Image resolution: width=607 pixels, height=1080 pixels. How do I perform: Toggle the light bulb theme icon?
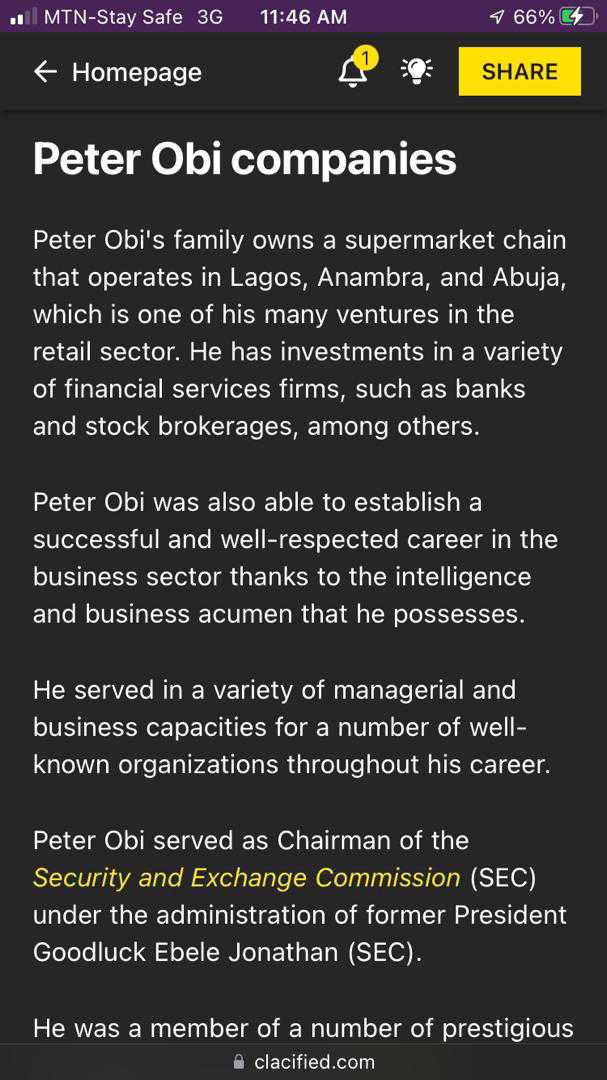click(417, 71)
